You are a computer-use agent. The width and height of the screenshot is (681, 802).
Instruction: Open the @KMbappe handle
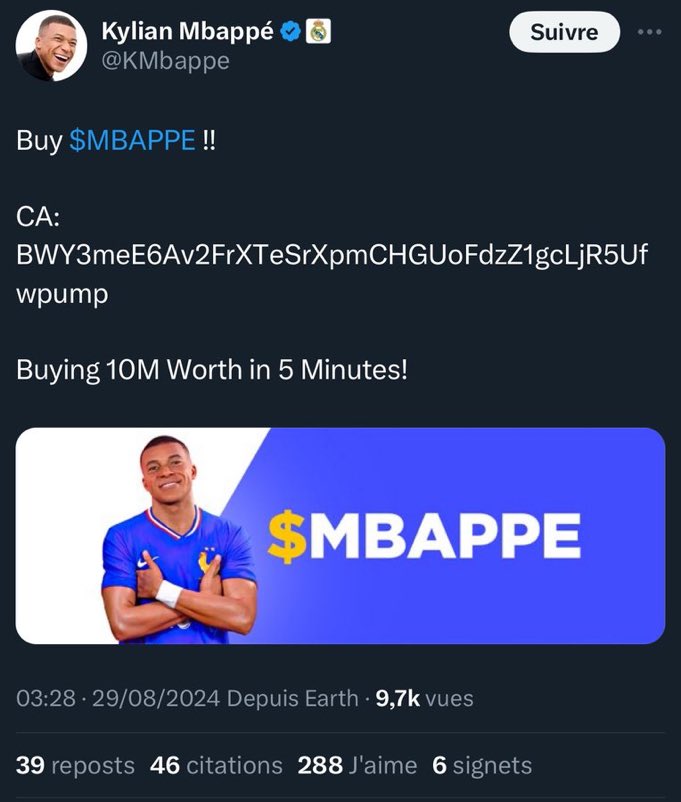166,61
